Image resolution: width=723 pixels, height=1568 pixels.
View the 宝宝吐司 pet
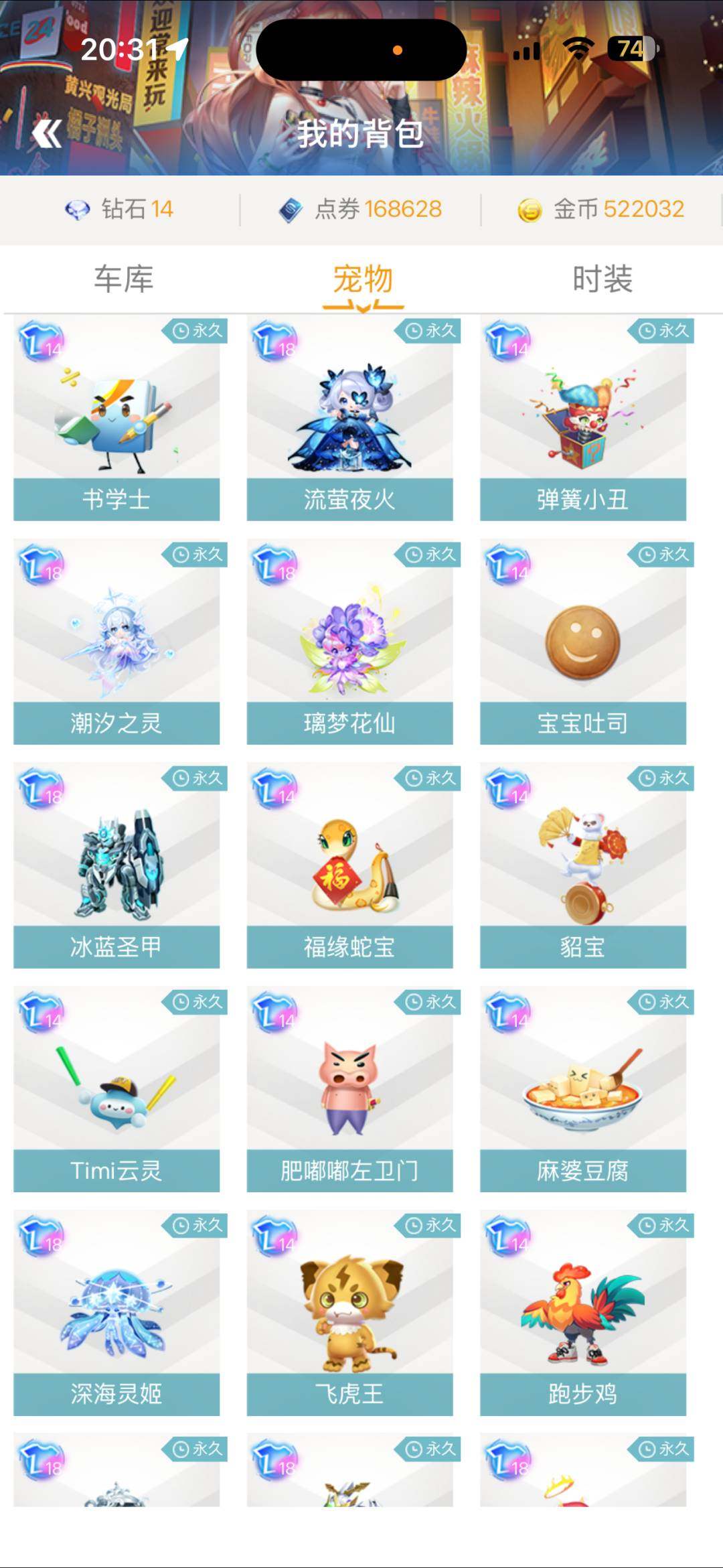pyautogui.click(x=582, y=643)
